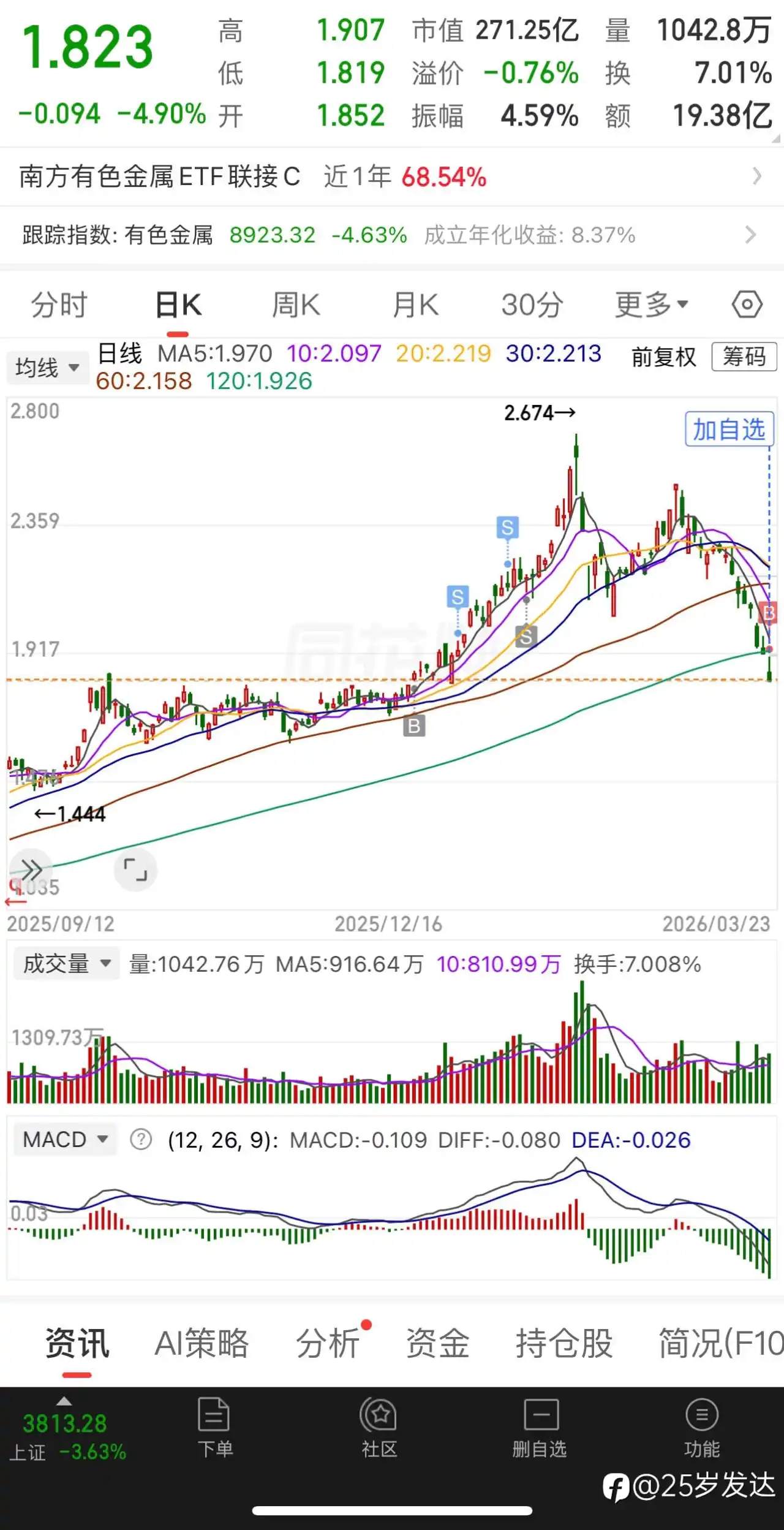
Task: Open the 均线 moving average dropdown
Action: pos(47,366)
